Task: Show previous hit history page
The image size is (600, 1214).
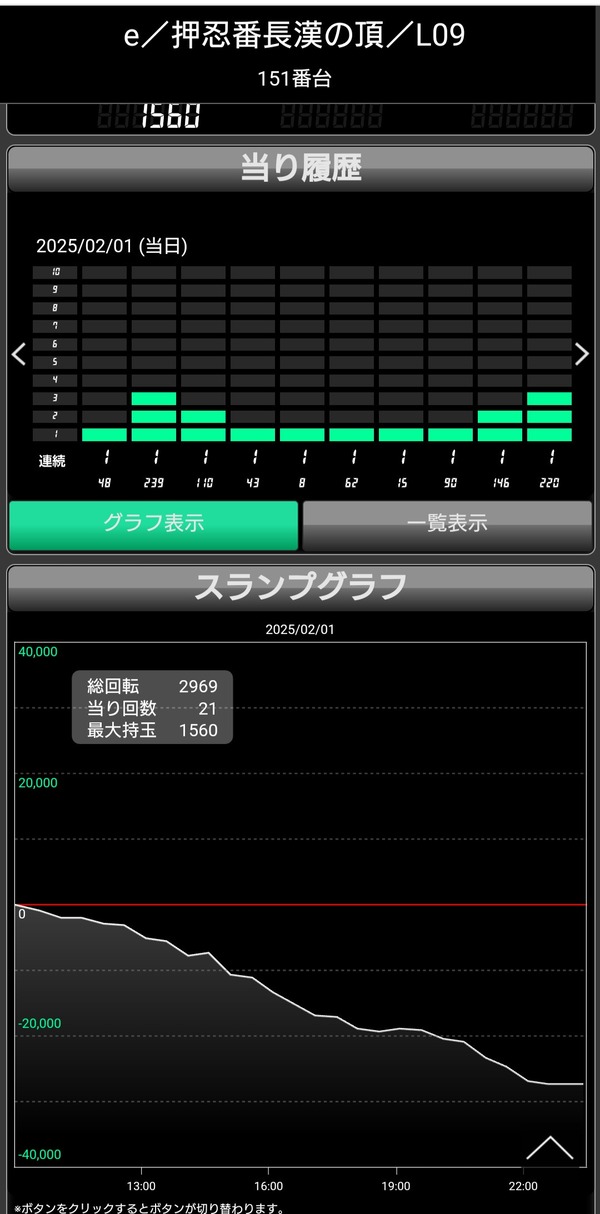Action: click(x=18, y=354)
